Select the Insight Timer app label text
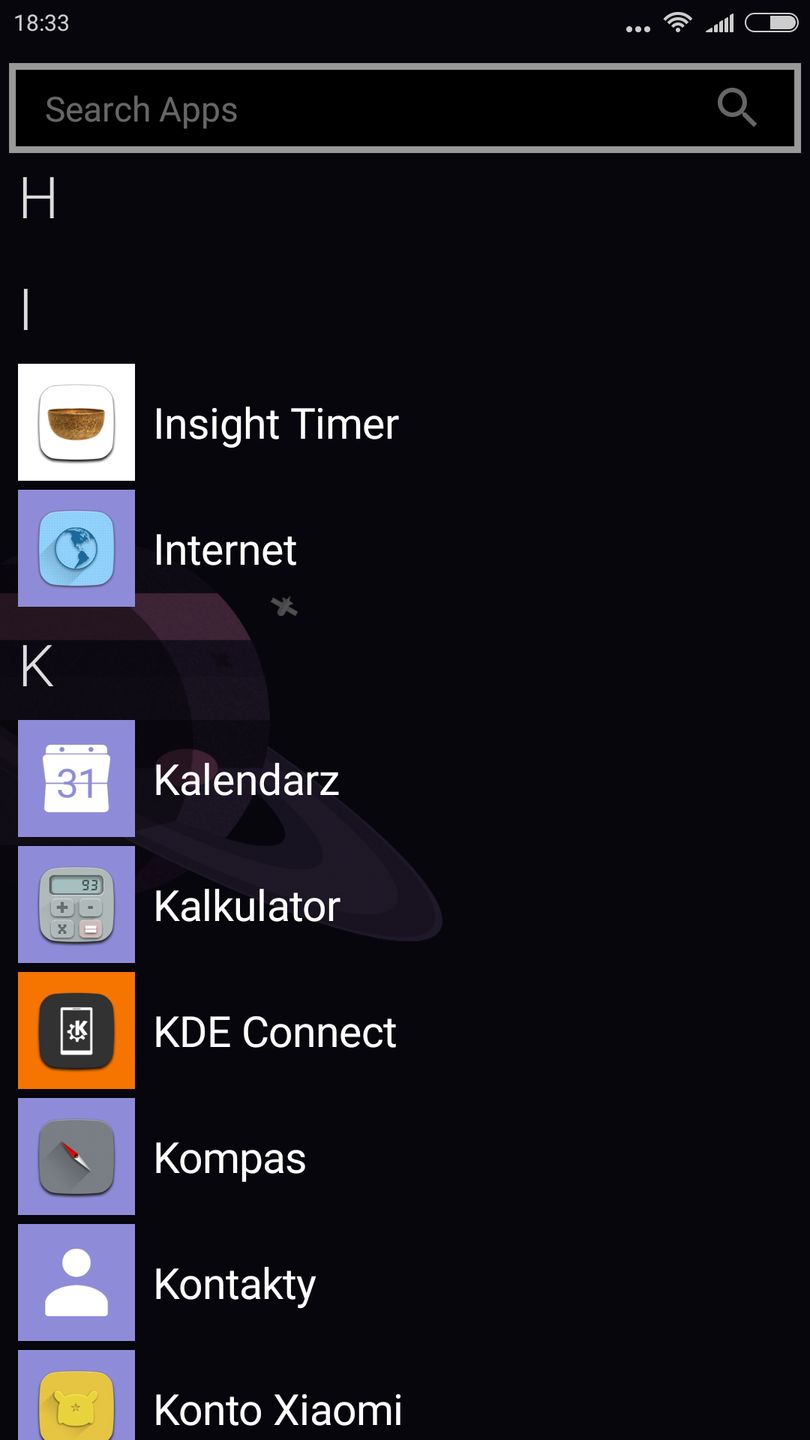The height and width of the screenshot is (1440, 810). [275, 422]
